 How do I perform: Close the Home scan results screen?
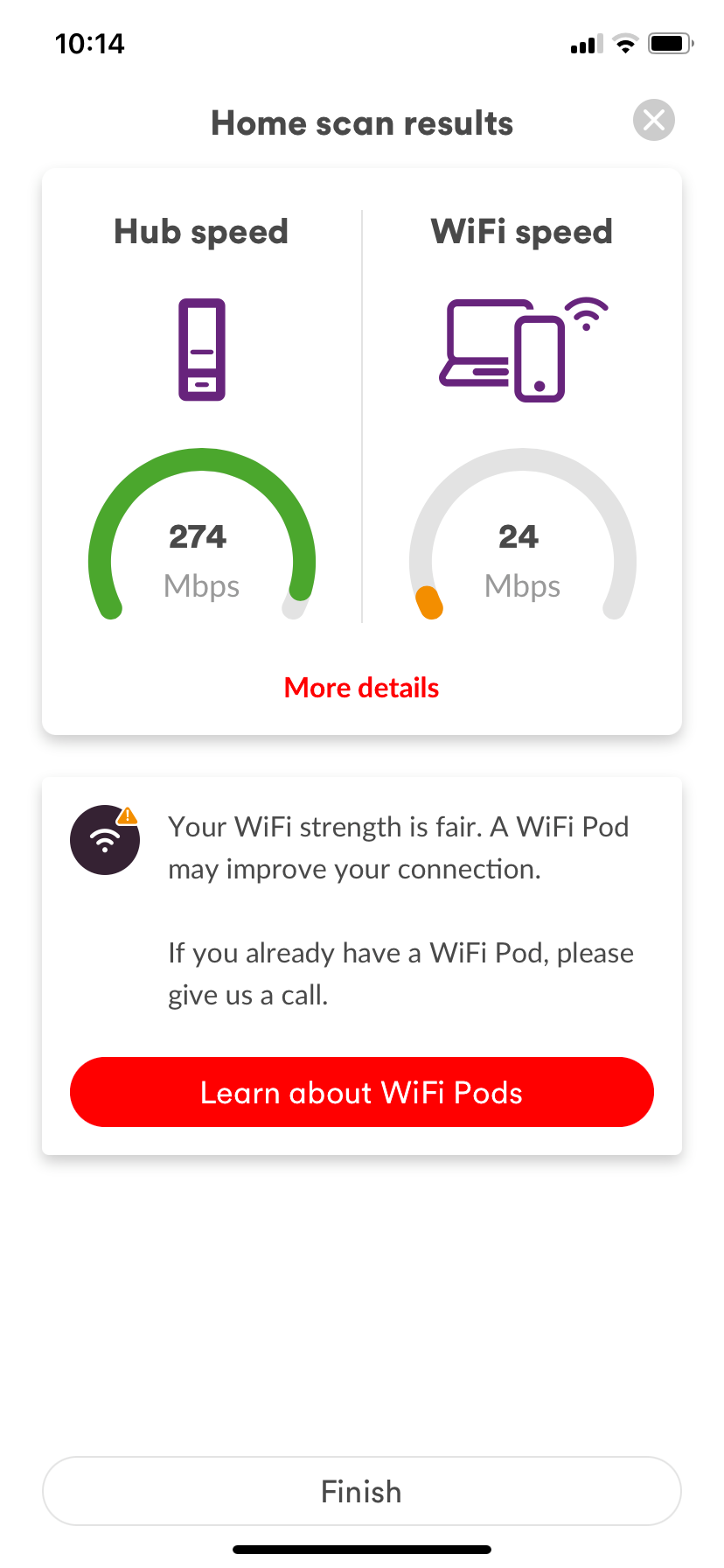point(653,121)
